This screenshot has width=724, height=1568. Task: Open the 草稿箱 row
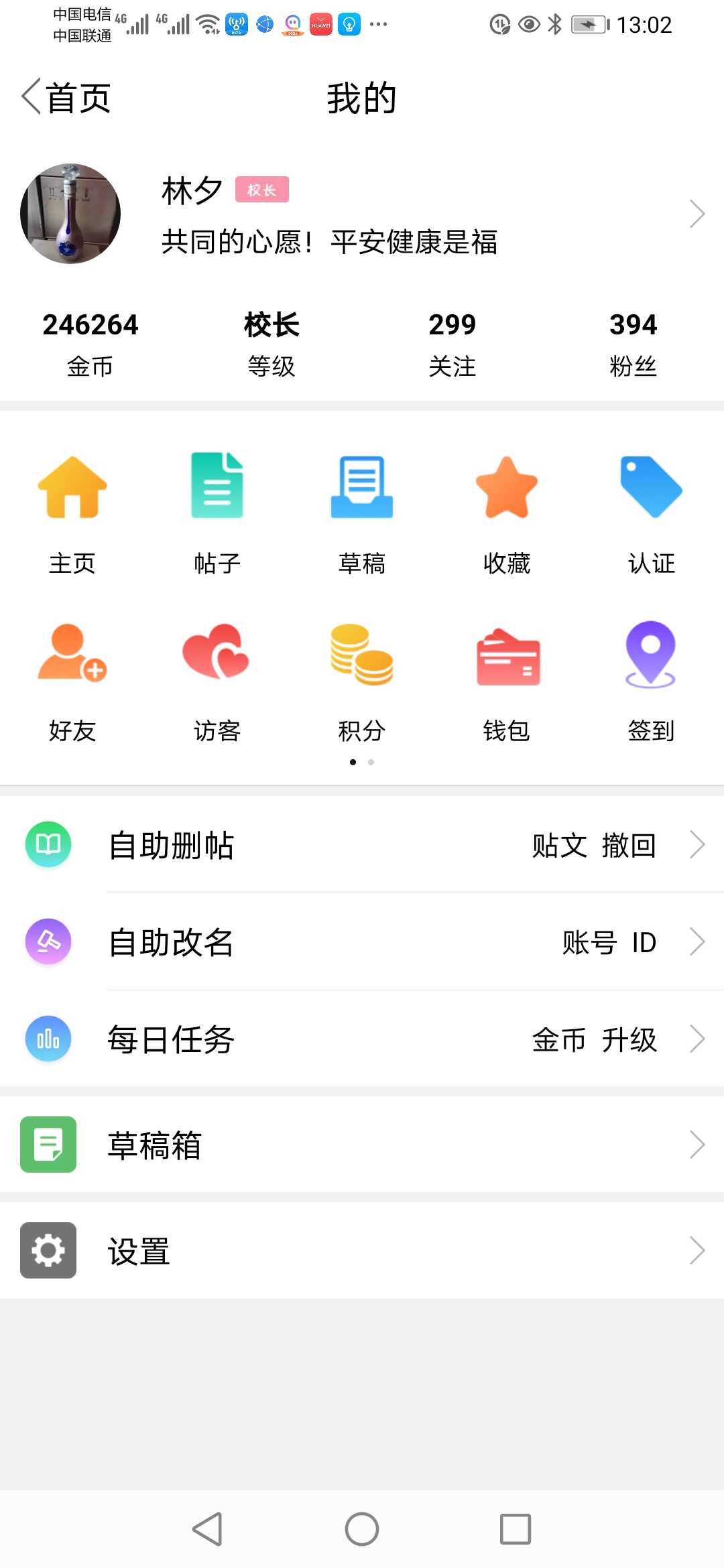(362, 1145)
